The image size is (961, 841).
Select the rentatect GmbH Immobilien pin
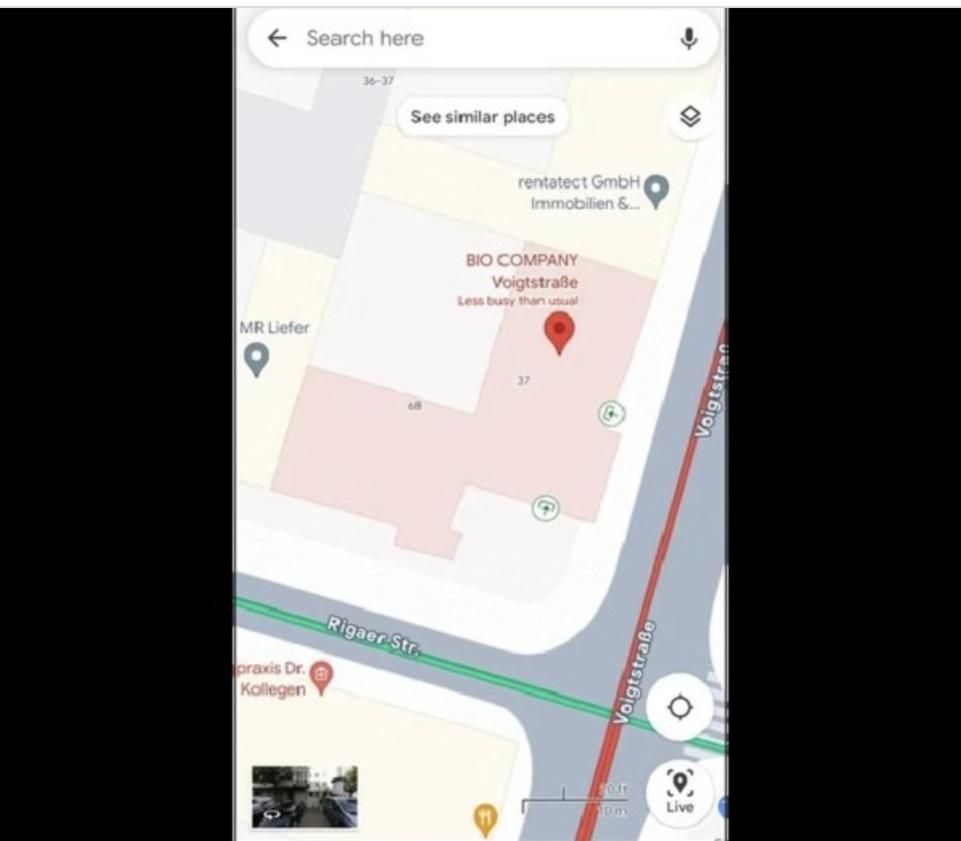click(x=656, y=190)
